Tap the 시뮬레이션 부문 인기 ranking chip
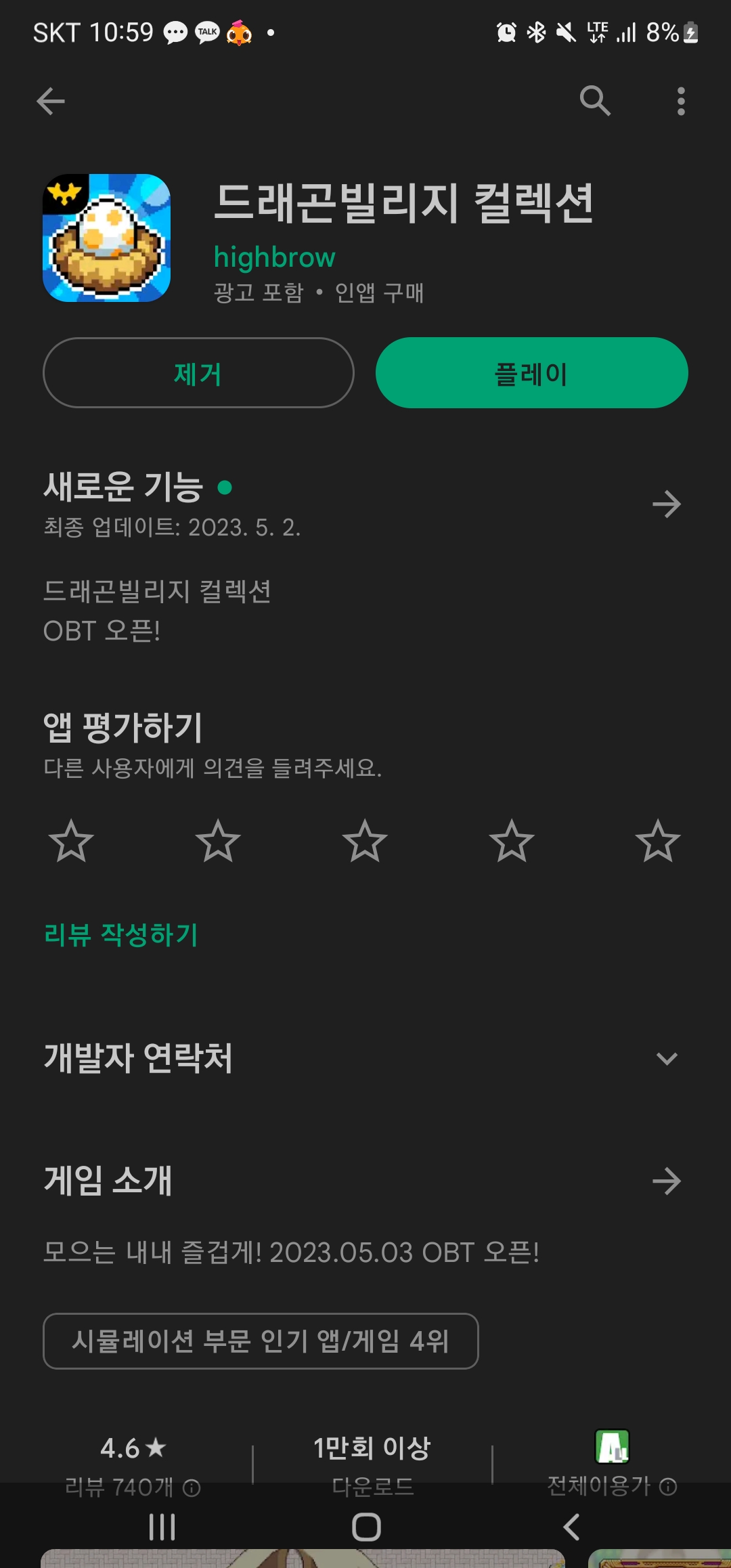 point(261,1341)
